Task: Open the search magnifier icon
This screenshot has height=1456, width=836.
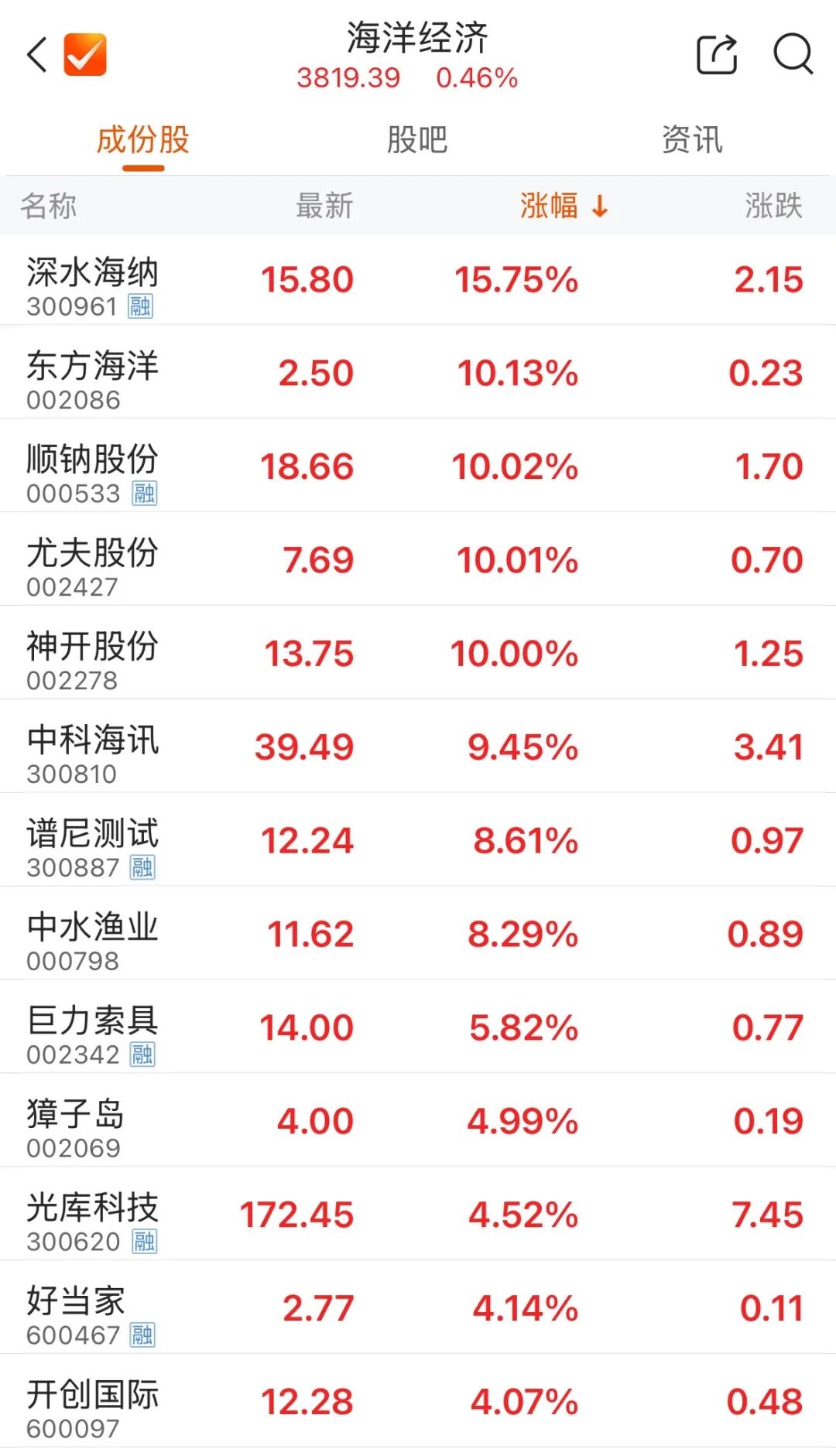Action: [x=793, y=55]
